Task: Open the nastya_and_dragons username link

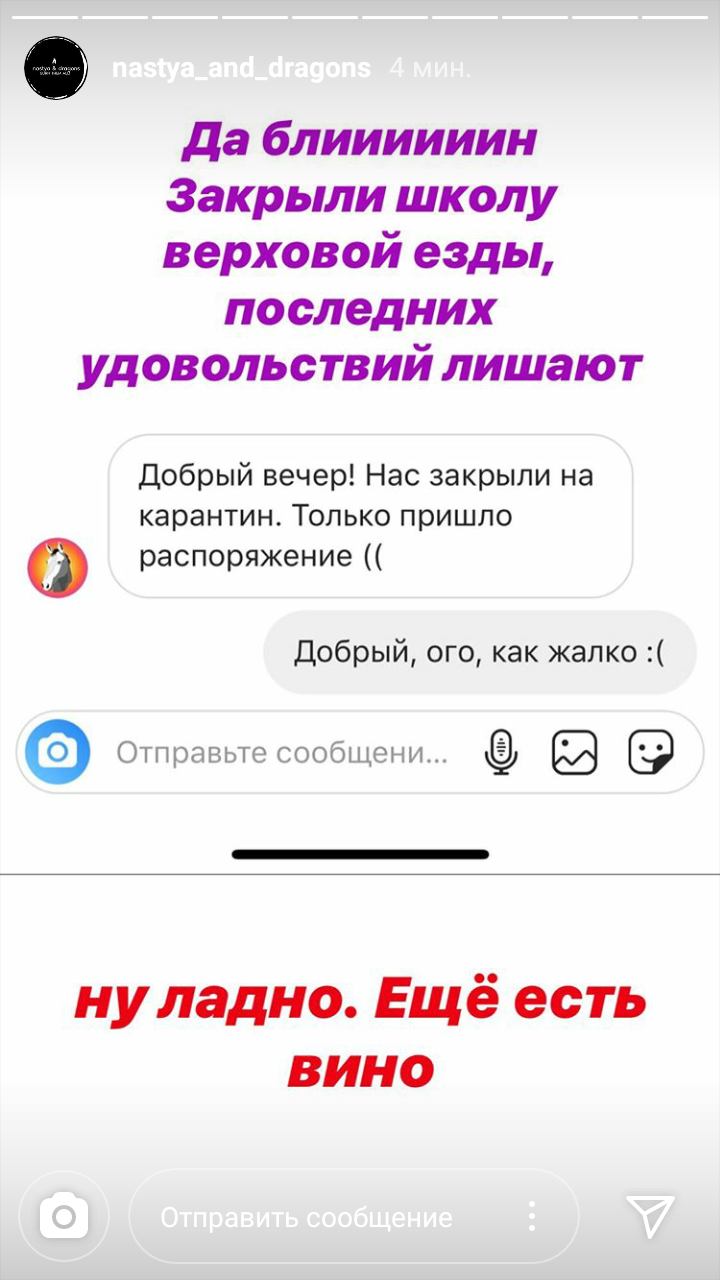Action: click(x=241, y=69)
